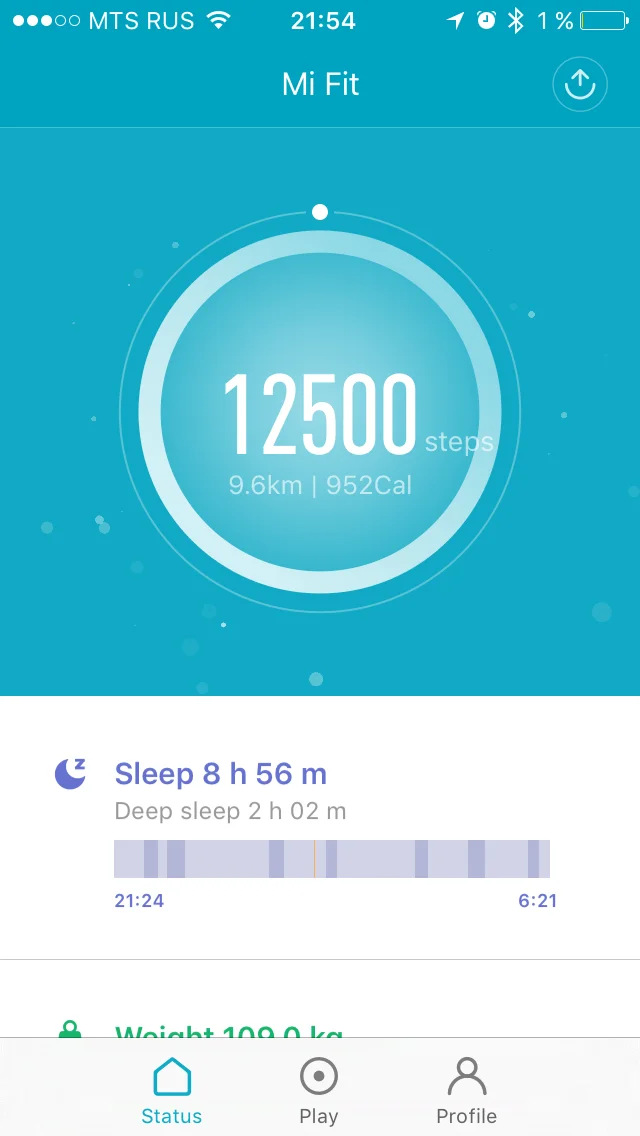This screenshot has width=640, height=1136.
Task: Tap the share upload icon
Action: [x=580, y=86]
